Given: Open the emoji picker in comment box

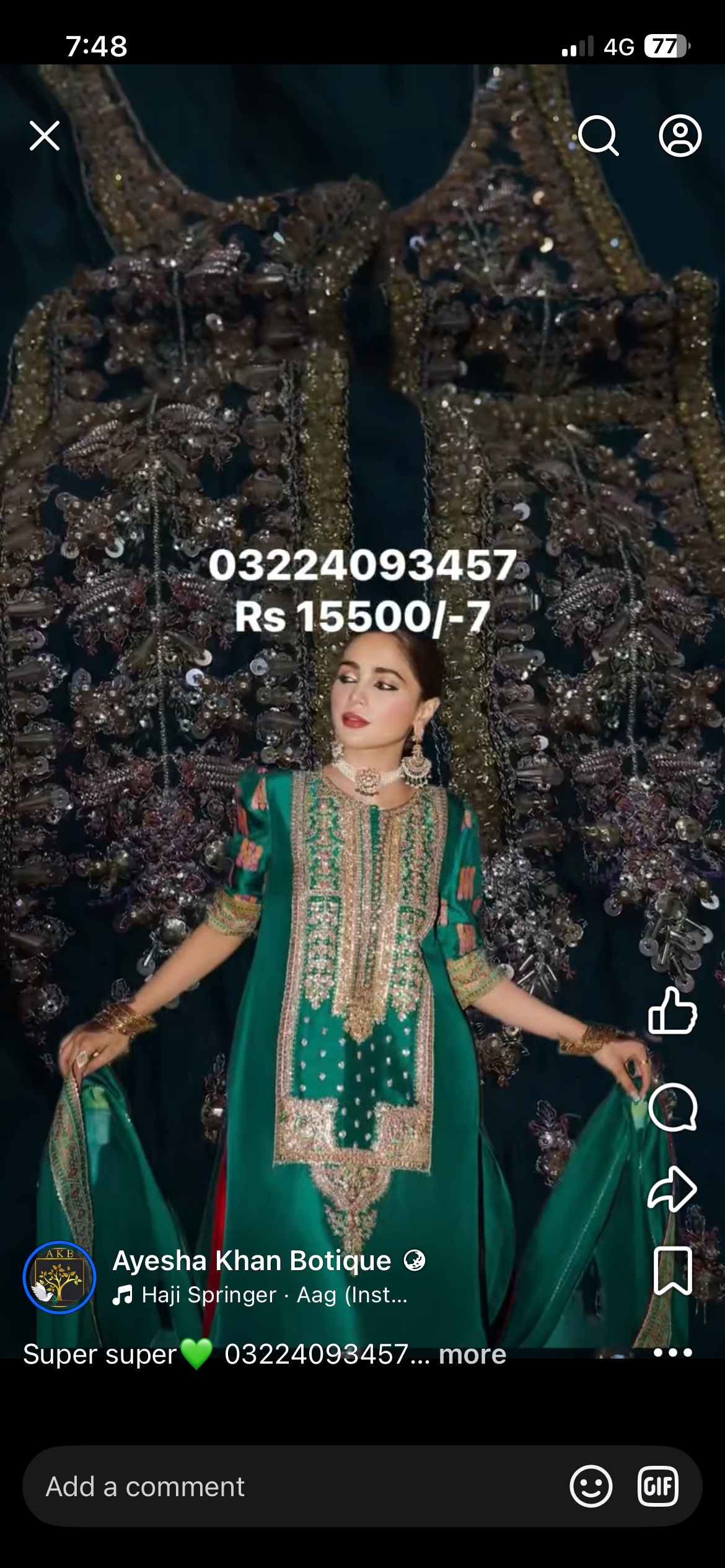Looking at the screenshot, I should coord(591,1486).
